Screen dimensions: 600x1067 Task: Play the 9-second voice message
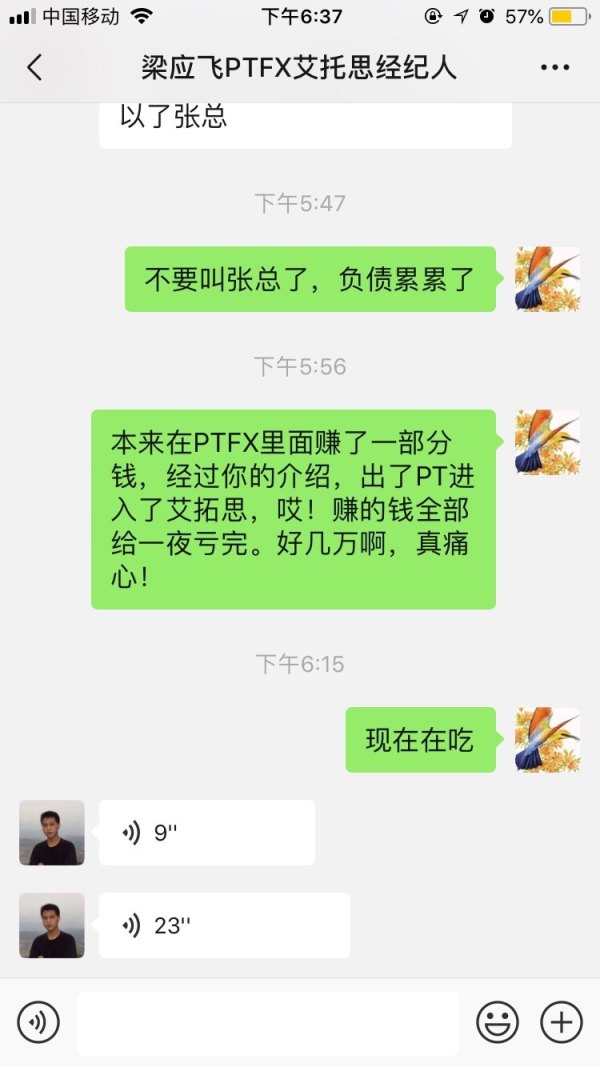coord(207,832)
